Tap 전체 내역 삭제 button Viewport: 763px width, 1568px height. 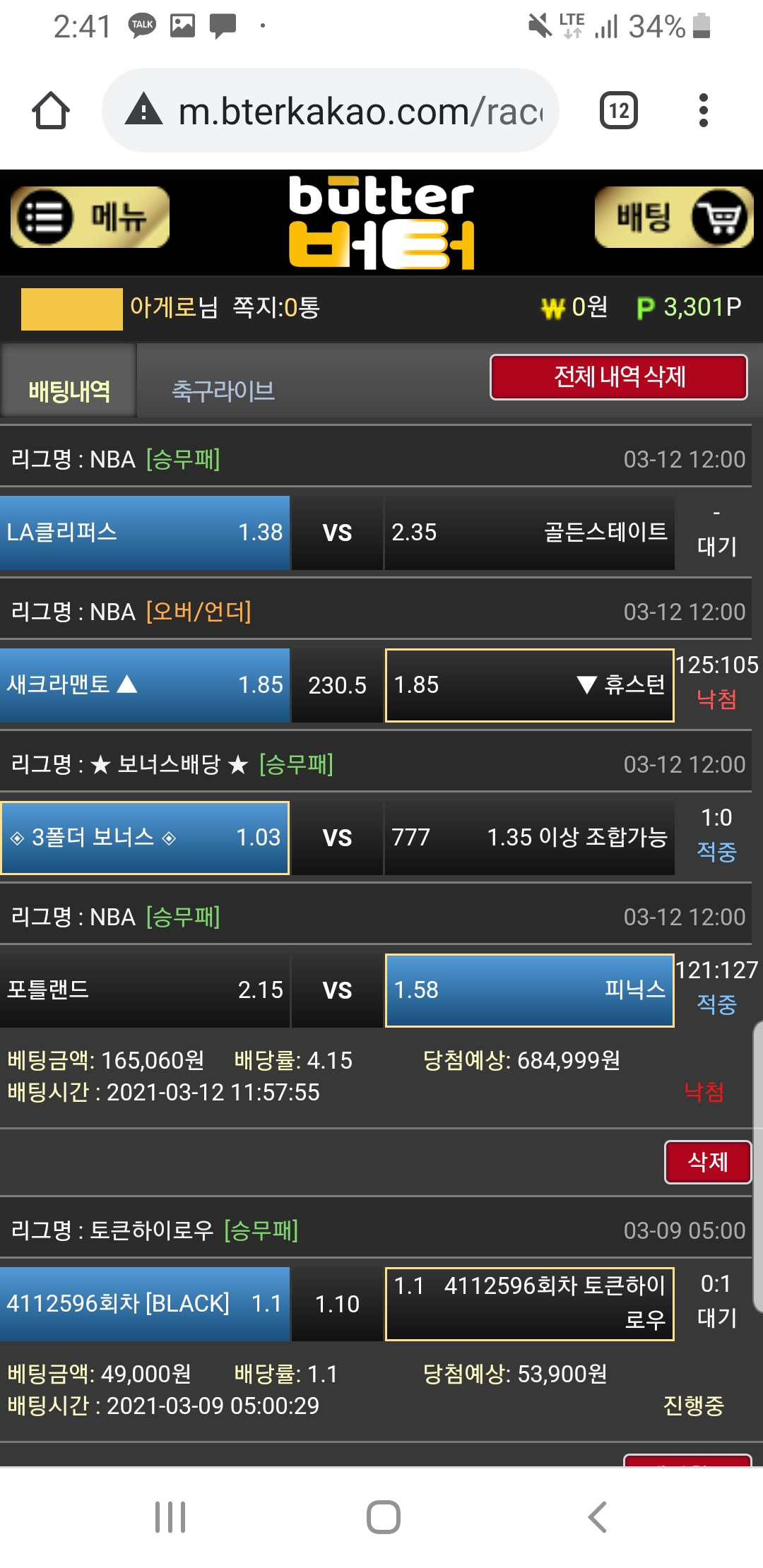click(619, 376)
